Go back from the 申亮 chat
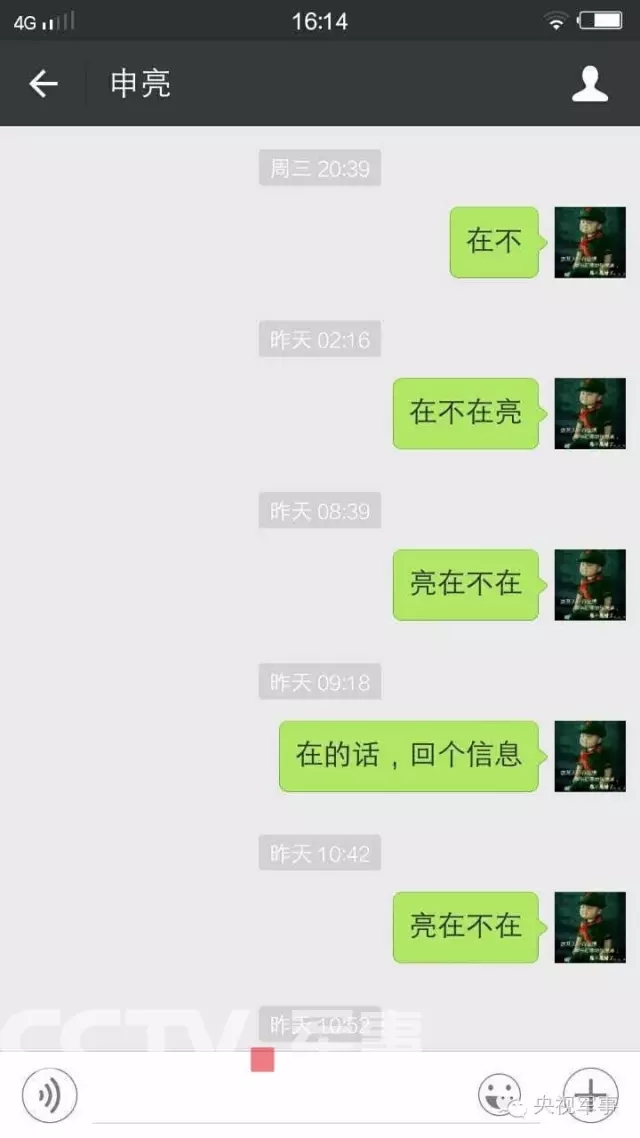 click(x=43, y=84)
